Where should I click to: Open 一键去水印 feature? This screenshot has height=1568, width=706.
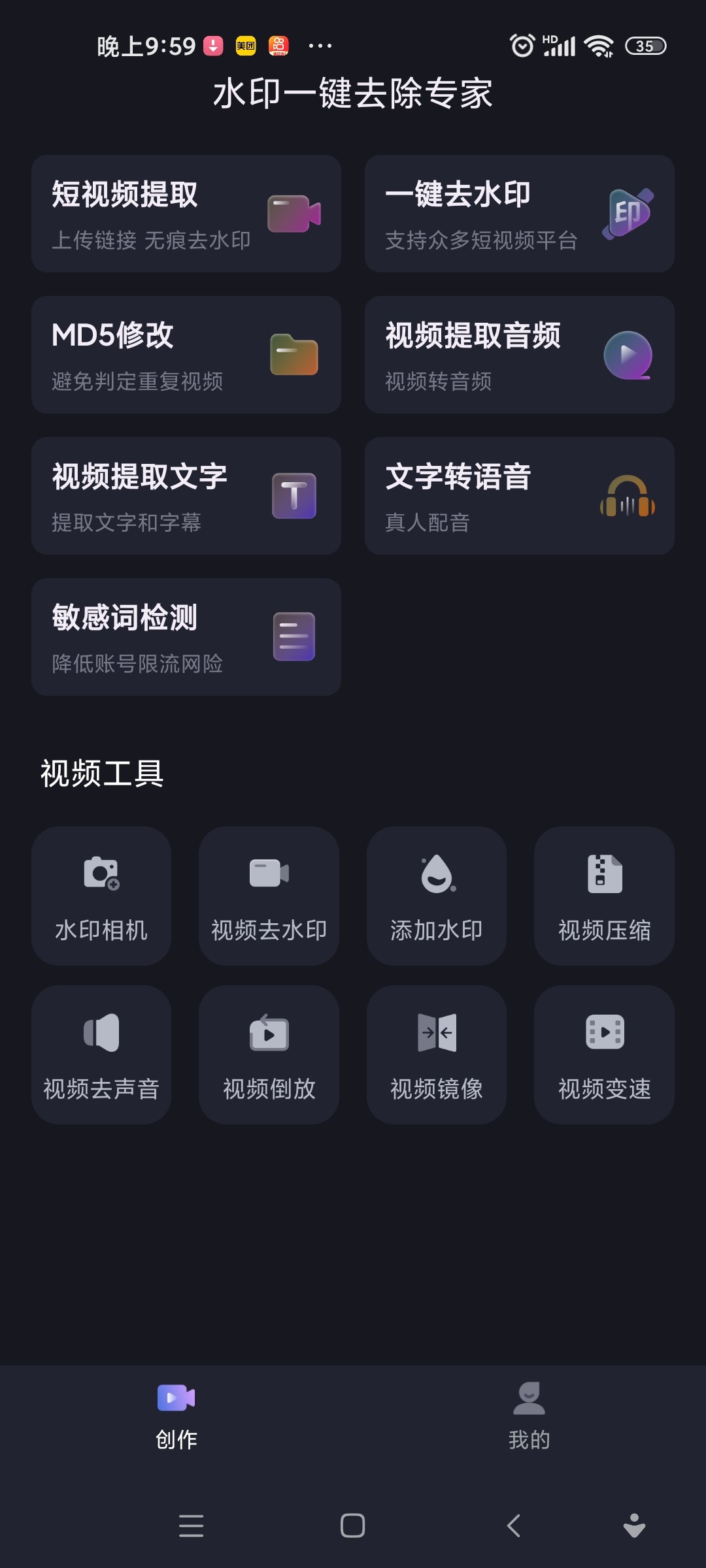tap(520, 214)
